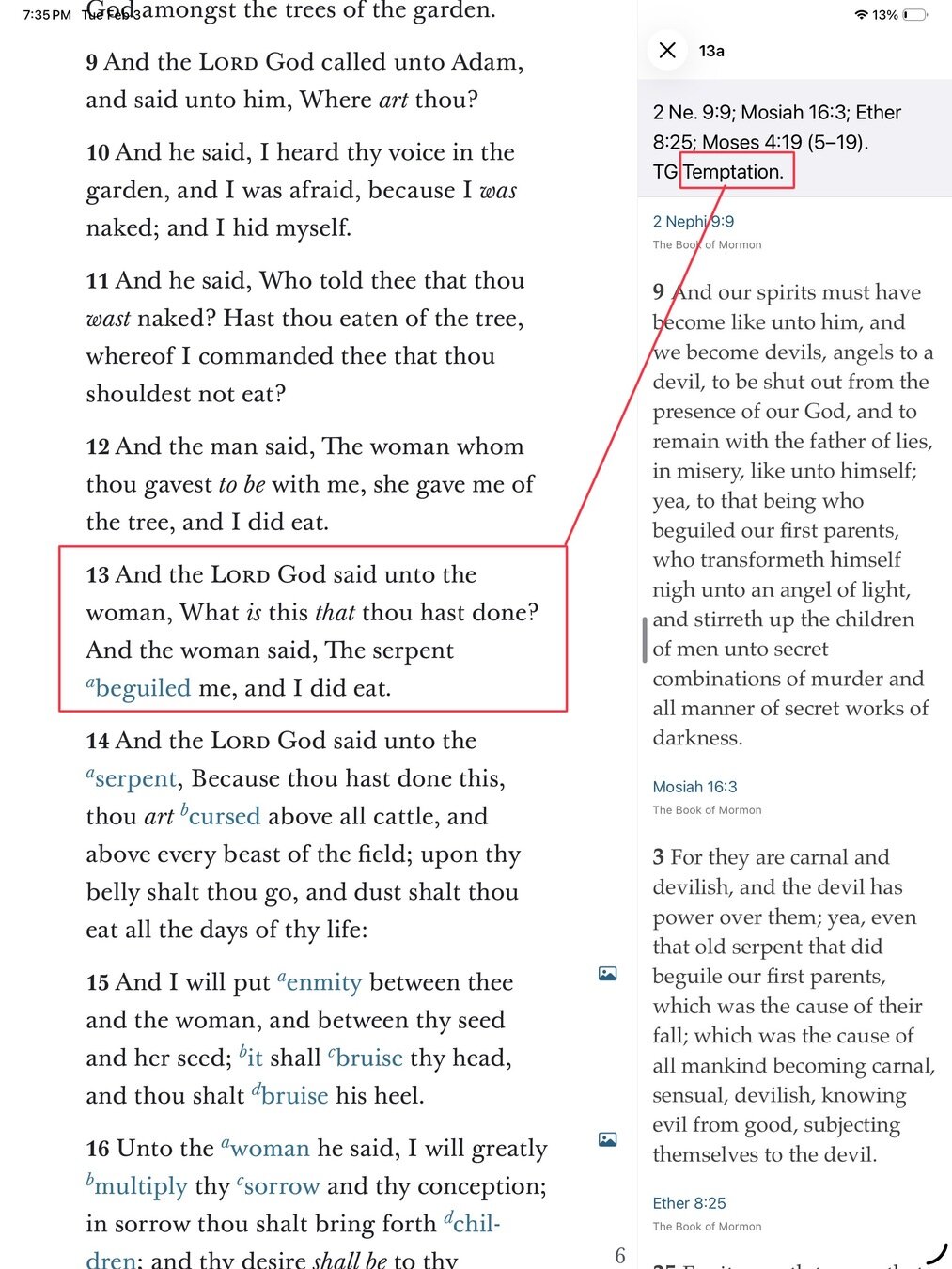952x1269 pixels.
Task: Open the sorrow footnote in verse 16
Action: point(278,1186)
